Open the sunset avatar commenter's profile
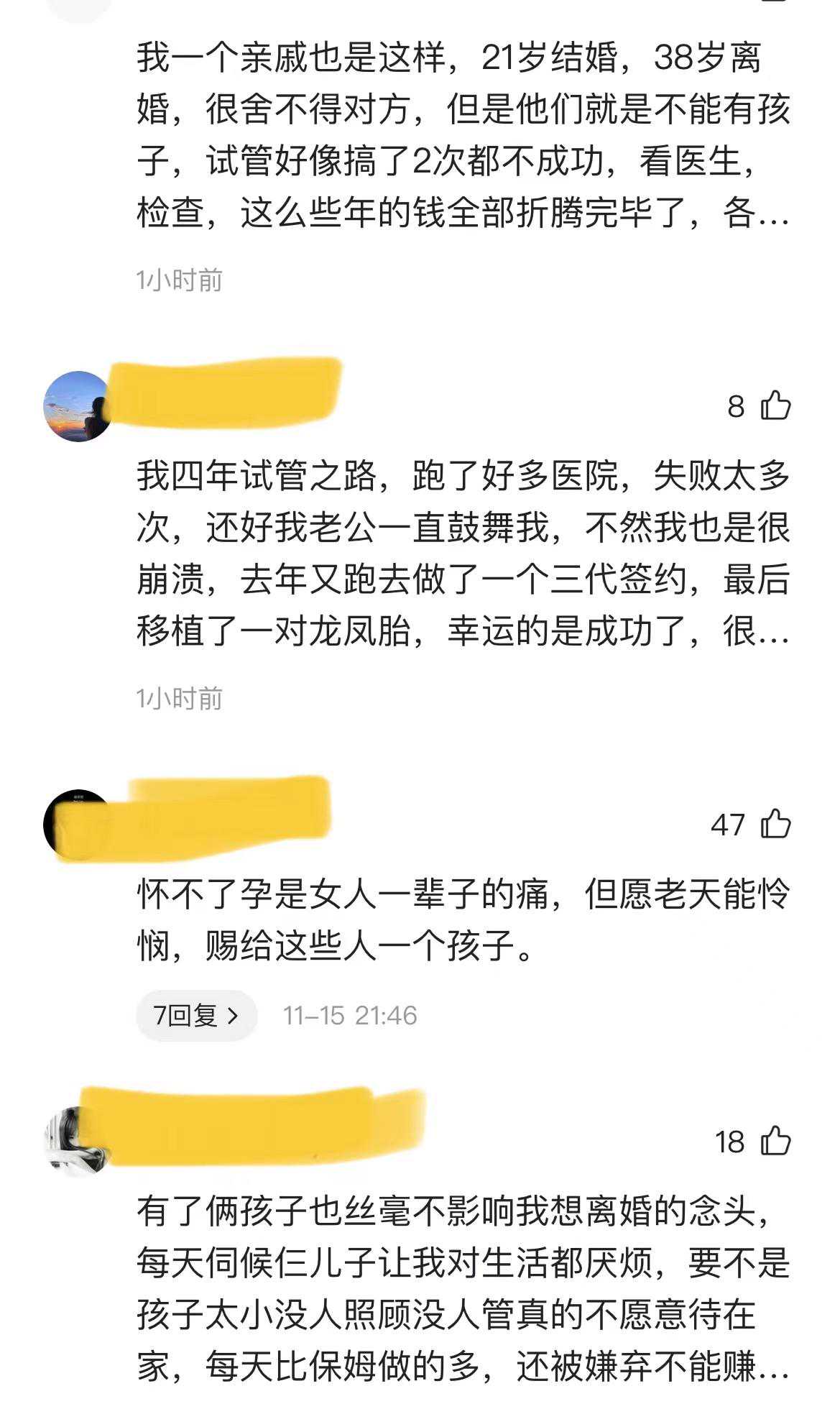 (78, 406)
